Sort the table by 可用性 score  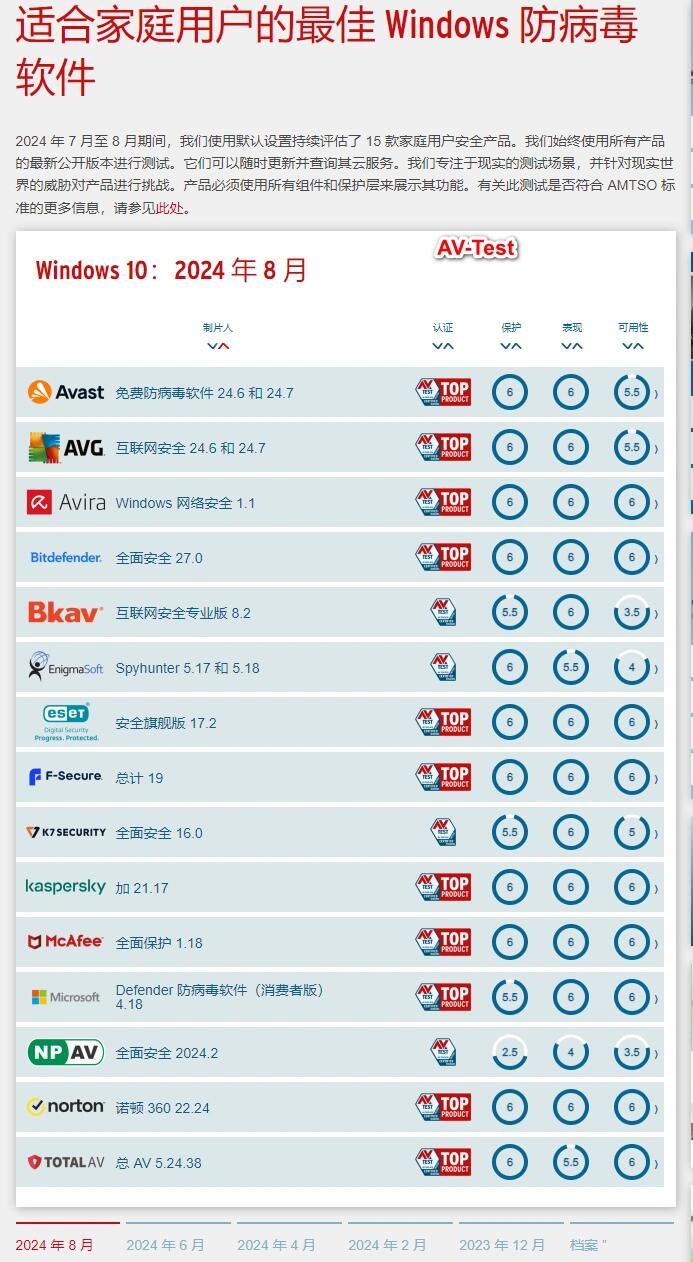point(632,346)
